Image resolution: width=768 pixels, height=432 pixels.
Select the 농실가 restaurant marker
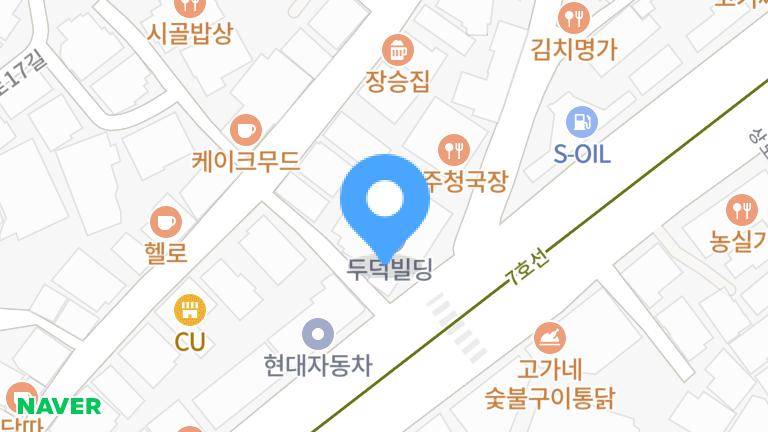pyautogui.click(x=742, y=209)
